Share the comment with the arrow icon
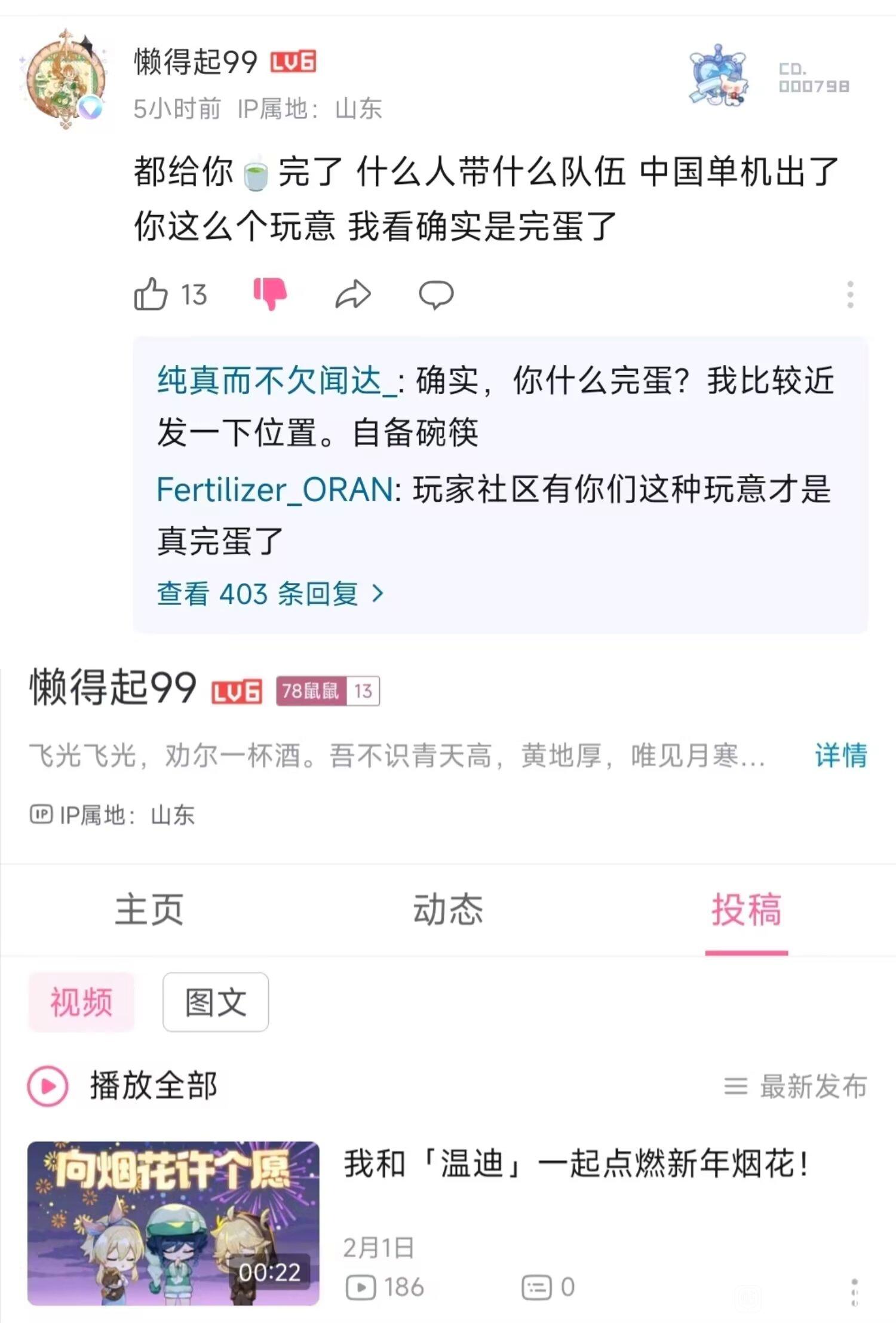896x1323 pixels. point(353,294)
